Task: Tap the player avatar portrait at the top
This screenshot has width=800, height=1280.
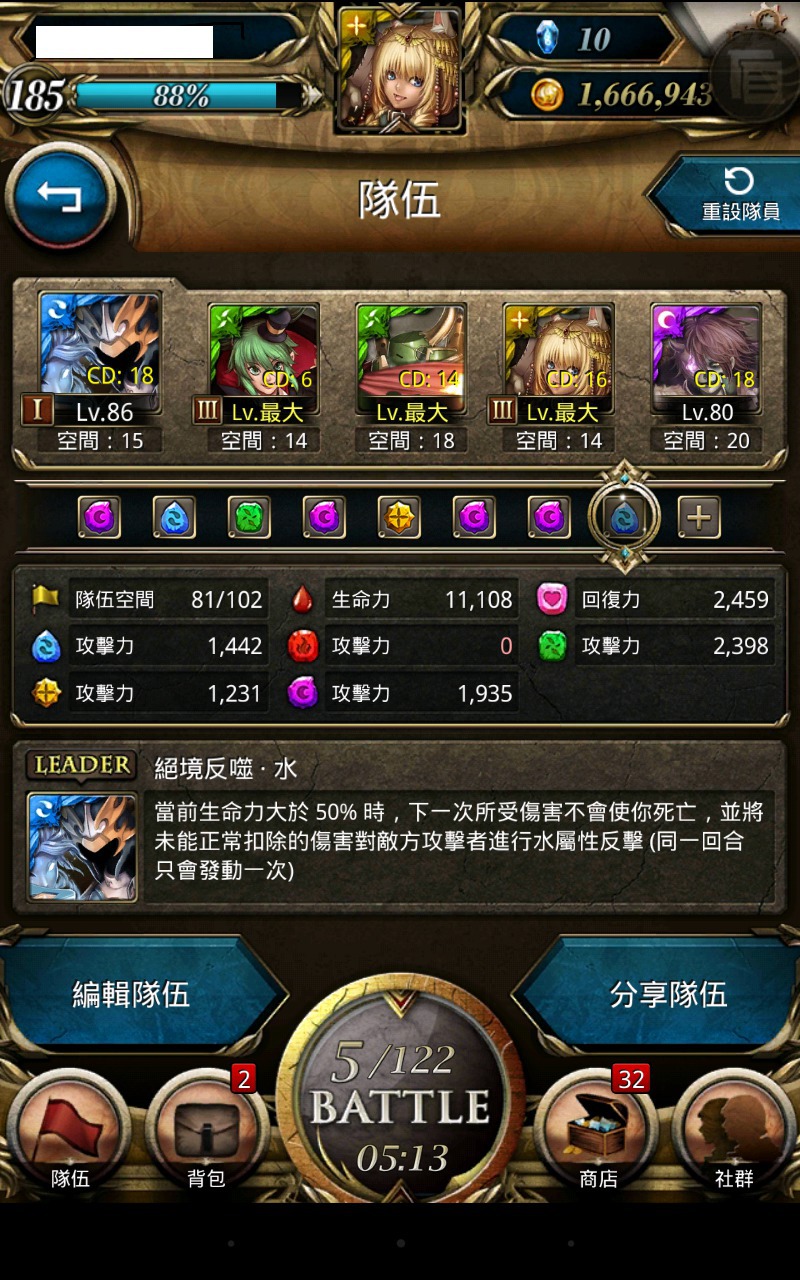Action: point(400,70)
